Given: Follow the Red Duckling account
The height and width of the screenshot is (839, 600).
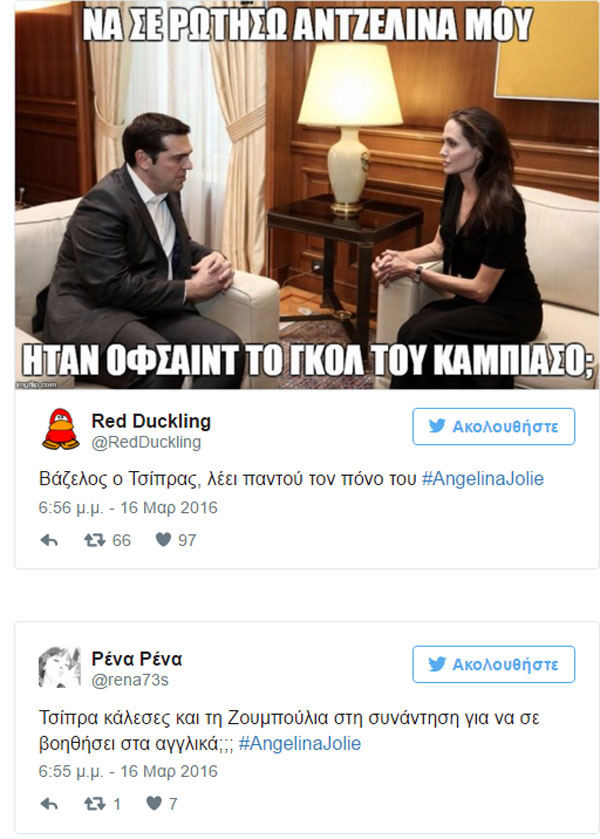Looking at the screenshot, I should coord(493,426).
